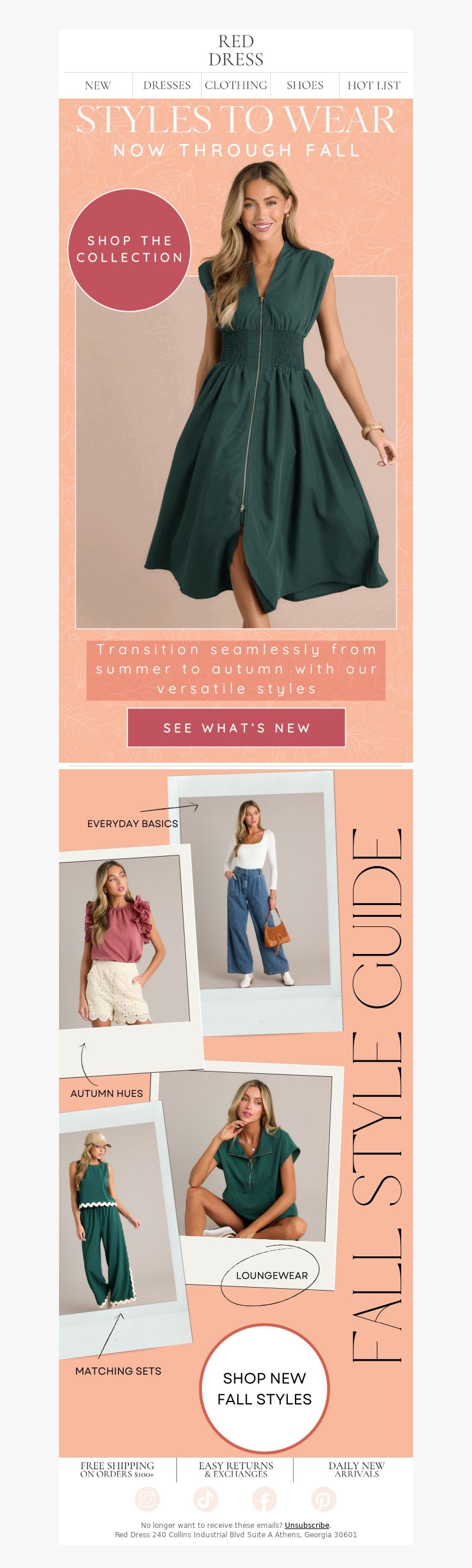This screenshot has height=1568, width=472.
Task: Open the NEW category link
Action: pyautogui.click(x=98, y=86)
